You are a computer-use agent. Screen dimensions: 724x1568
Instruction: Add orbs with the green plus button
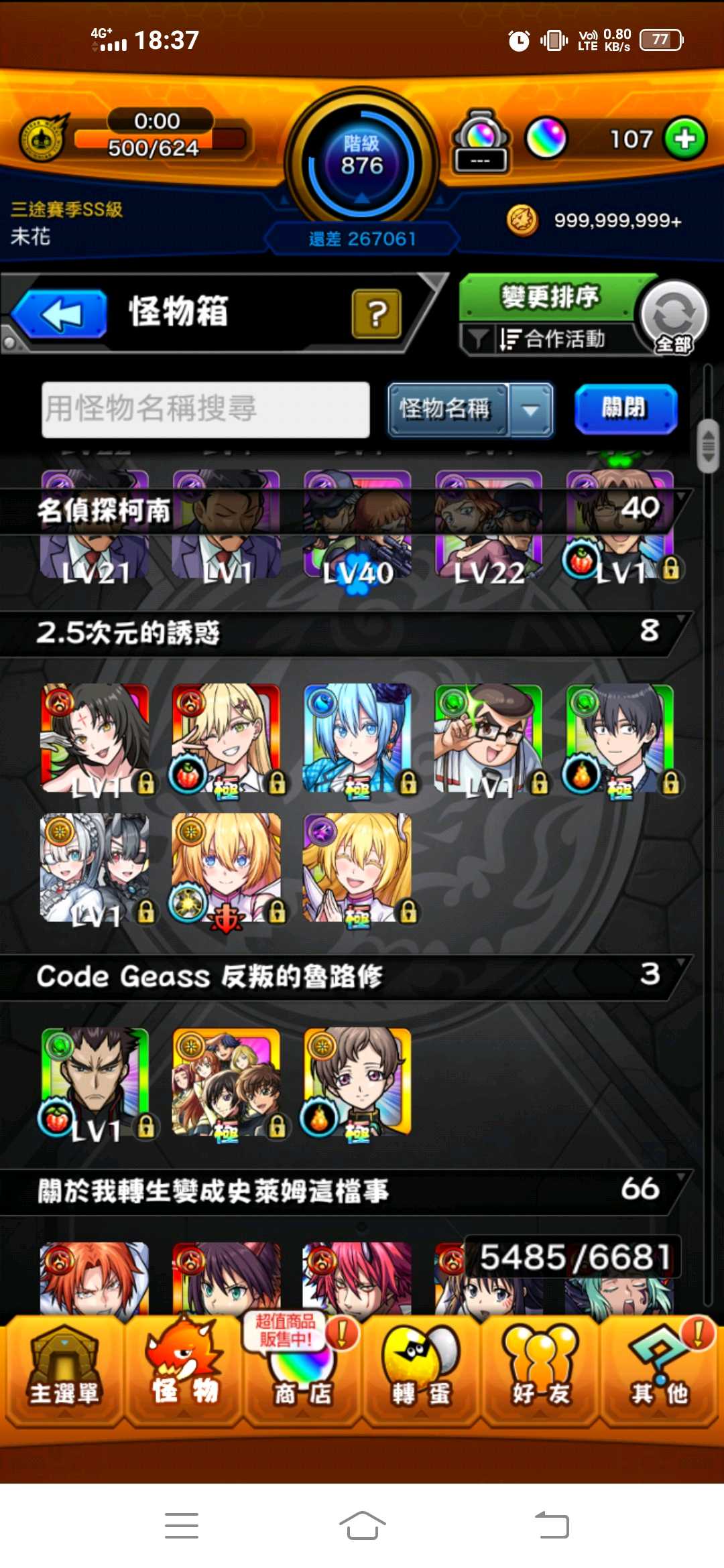point(684,139)
